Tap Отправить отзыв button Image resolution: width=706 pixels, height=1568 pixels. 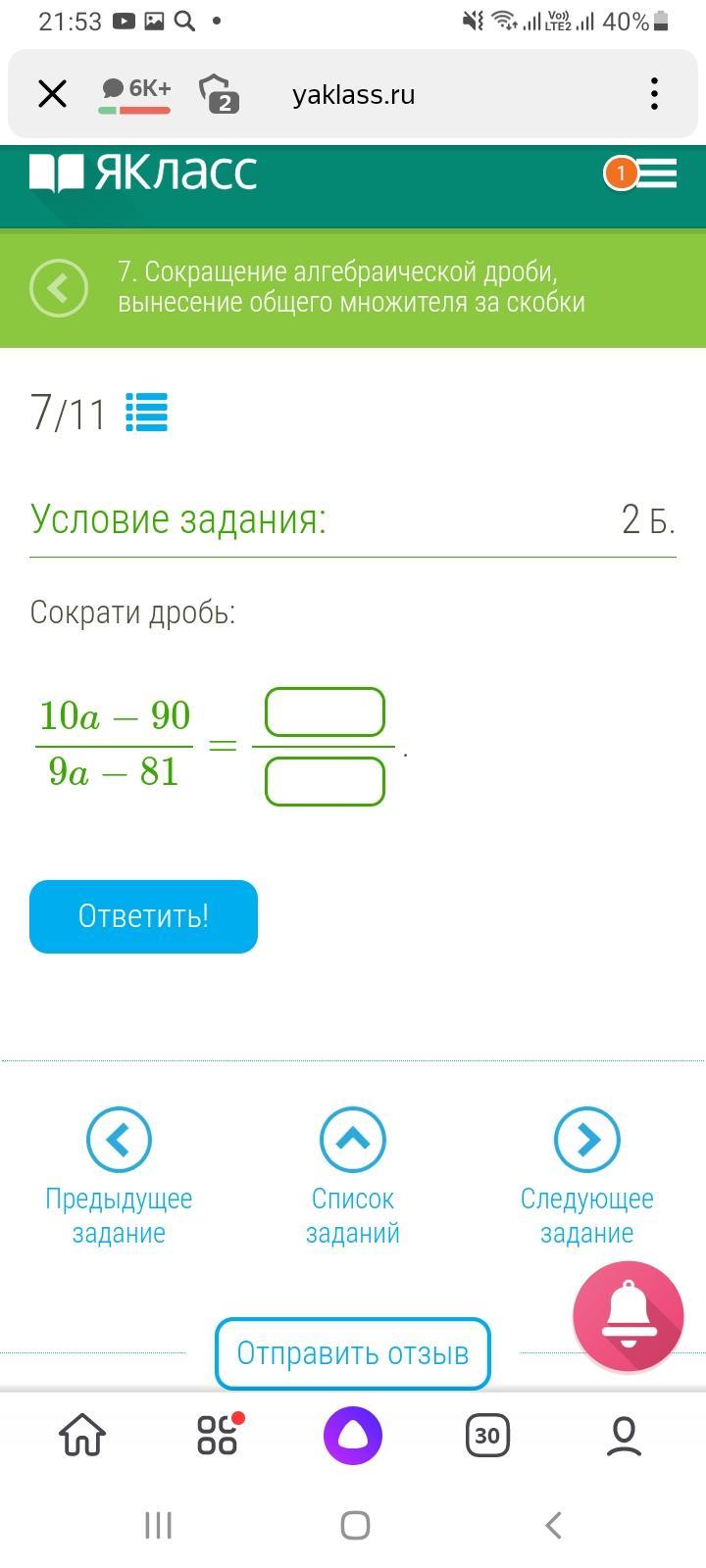(x=353, y=1353)
